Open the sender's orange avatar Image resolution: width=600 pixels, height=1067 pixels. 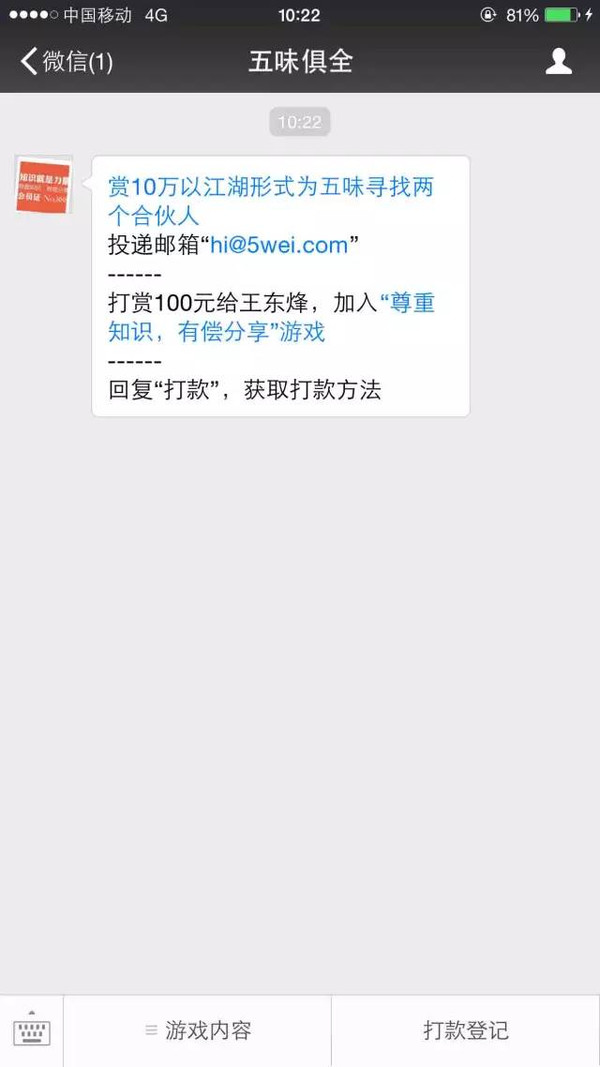pyautogui.click(x=45, y=185)
